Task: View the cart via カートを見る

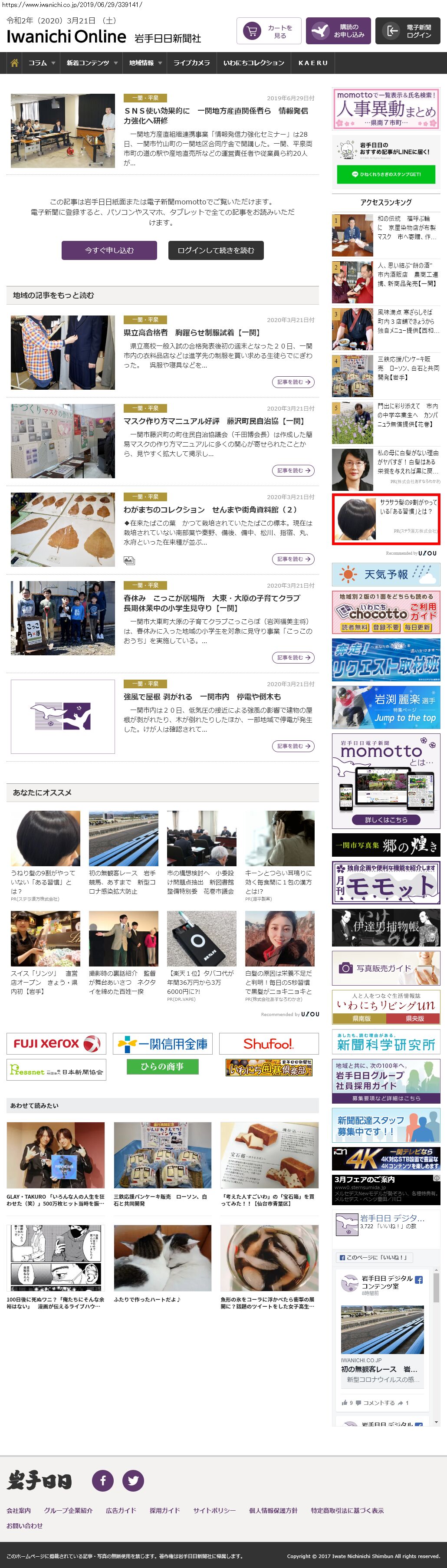Action: (269, 32)
